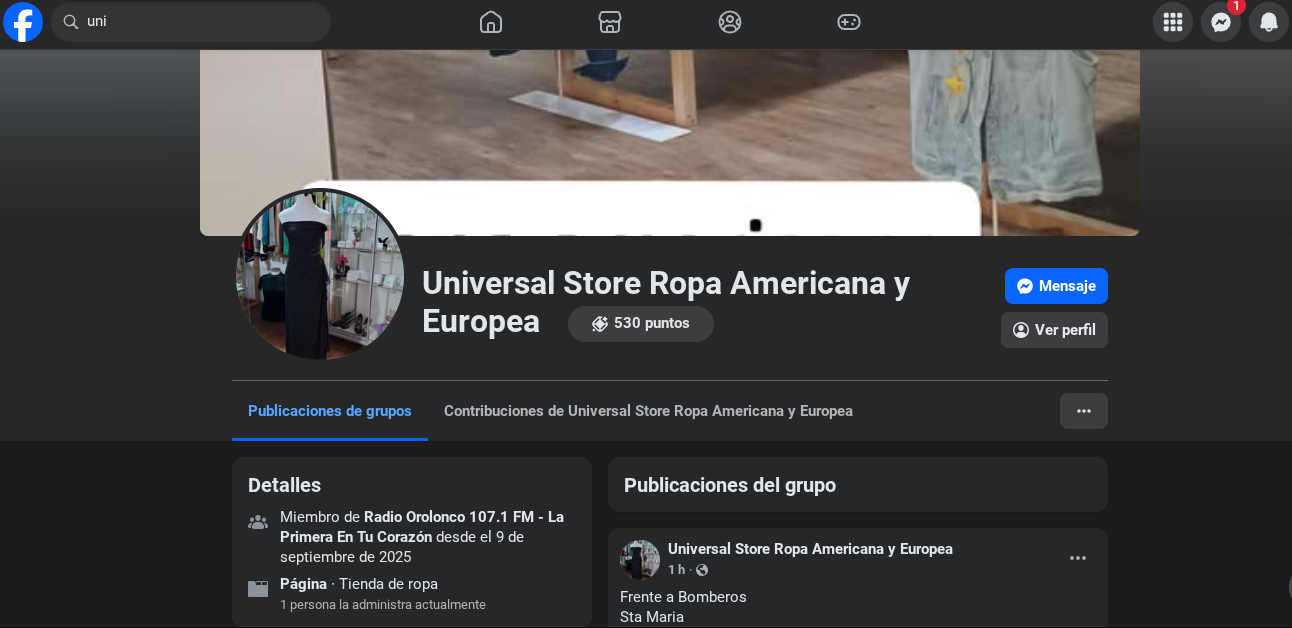Open Radio Orolonco 107.1 FM group link
Screen dimensions: 1292x628
click(464, 517)
